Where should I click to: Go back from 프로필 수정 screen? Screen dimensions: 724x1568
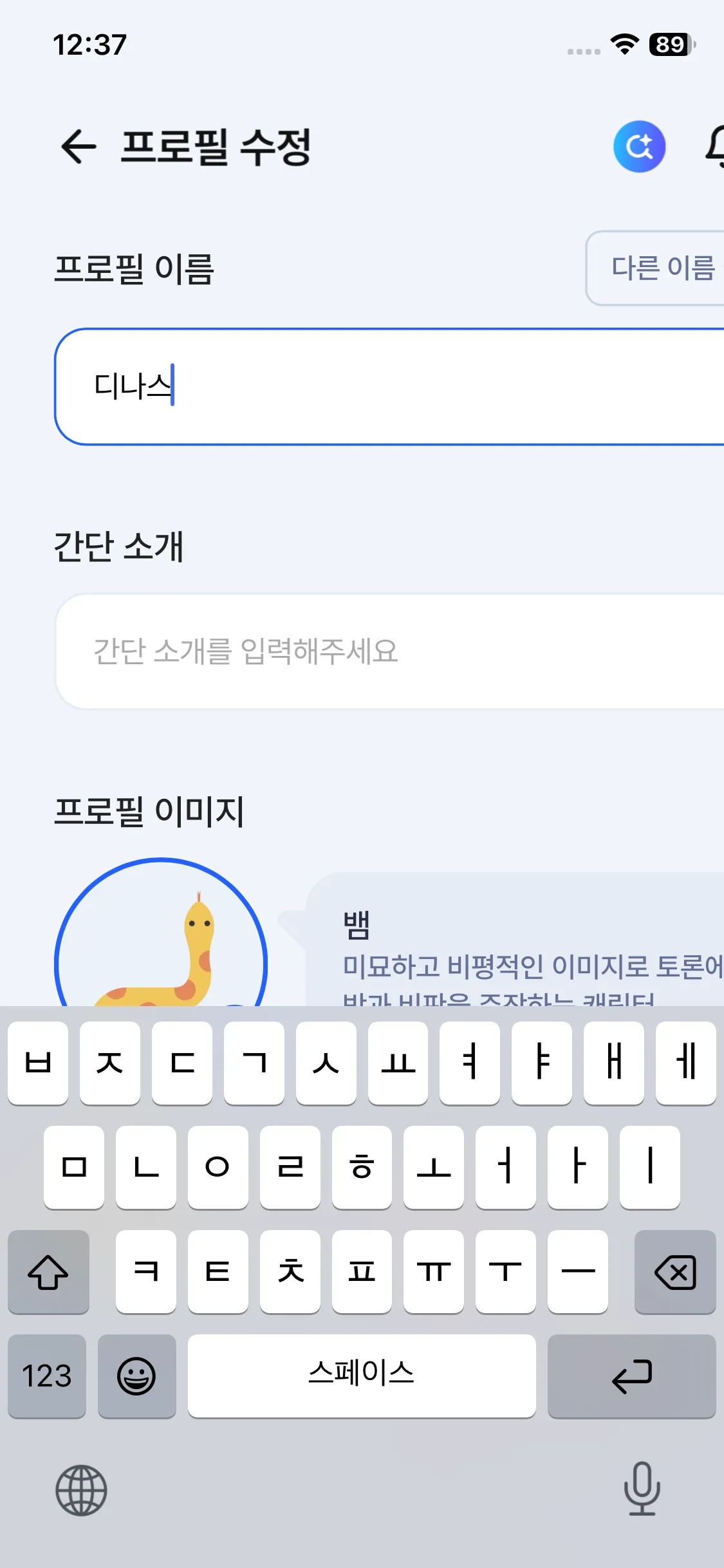[x=79, y=147]
